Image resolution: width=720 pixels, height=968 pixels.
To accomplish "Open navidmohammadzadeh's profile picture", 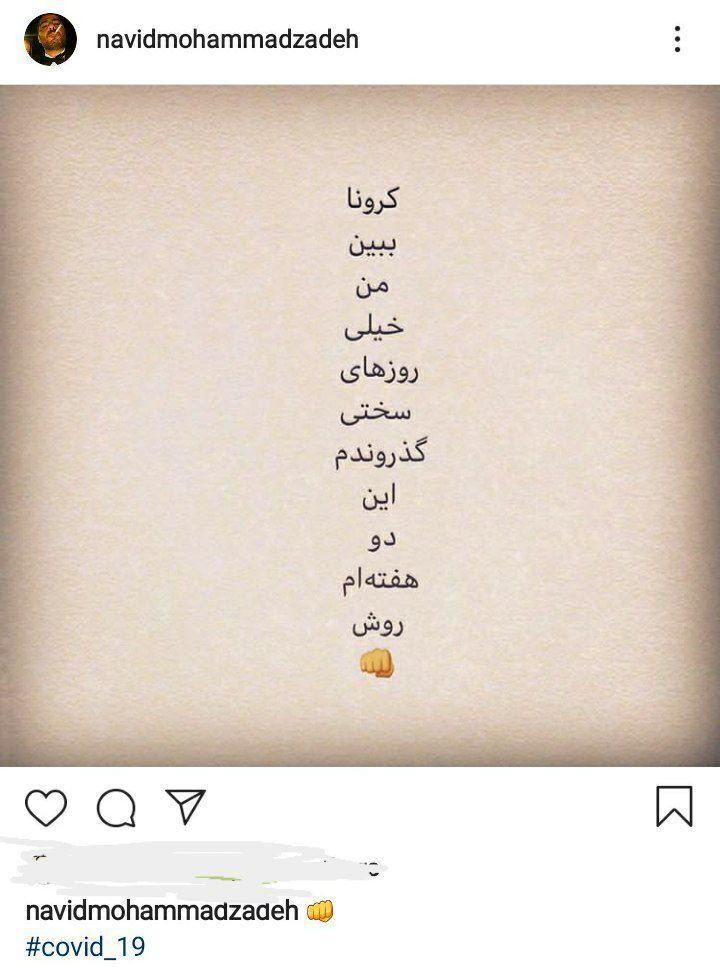I will pos(50,40).
